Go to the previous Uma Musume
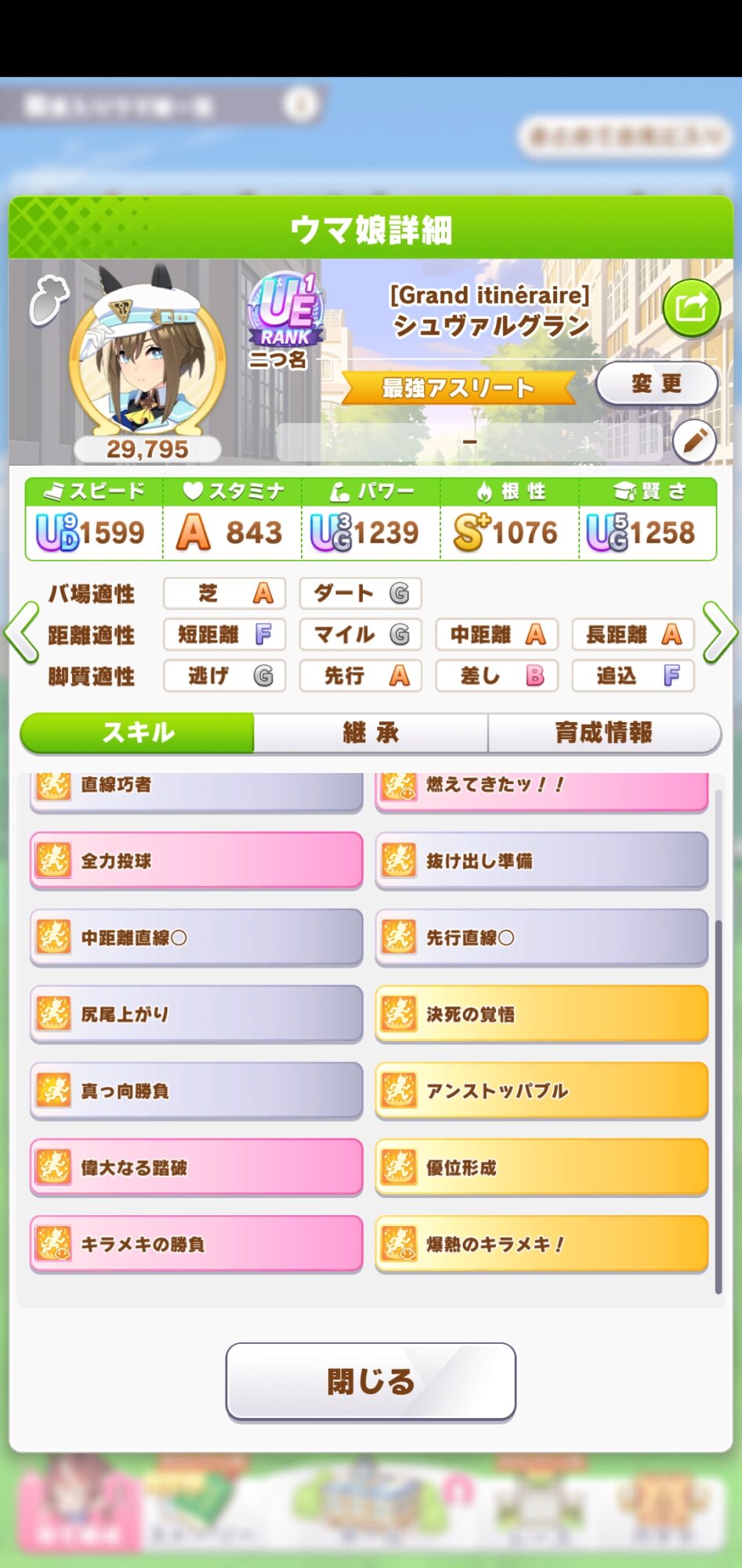Image resolution: width=742 pixels, height=1568 pixels. coord(22,632)
